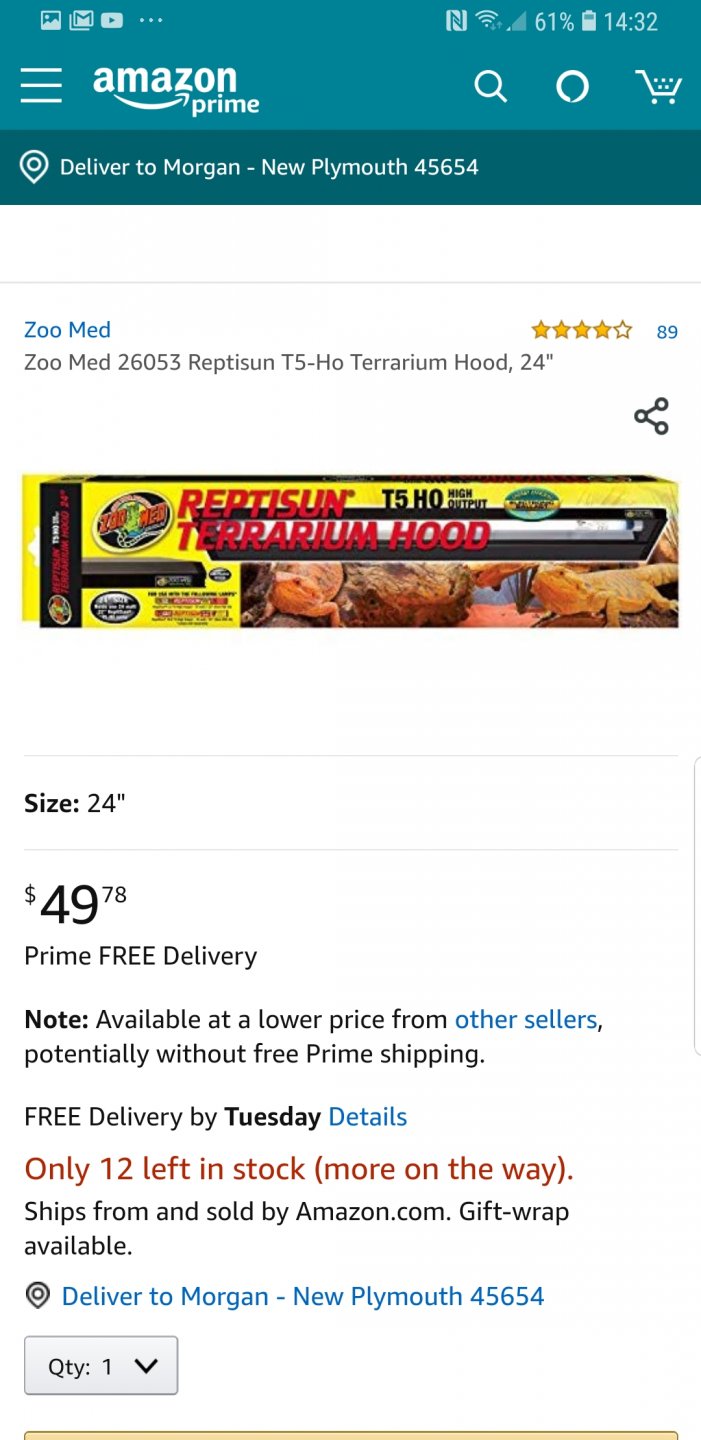This screenshot has height=1440, width=701.
Task: Tap Deliver to Morgan link above quantity
Action: (x=302, y=1297)
